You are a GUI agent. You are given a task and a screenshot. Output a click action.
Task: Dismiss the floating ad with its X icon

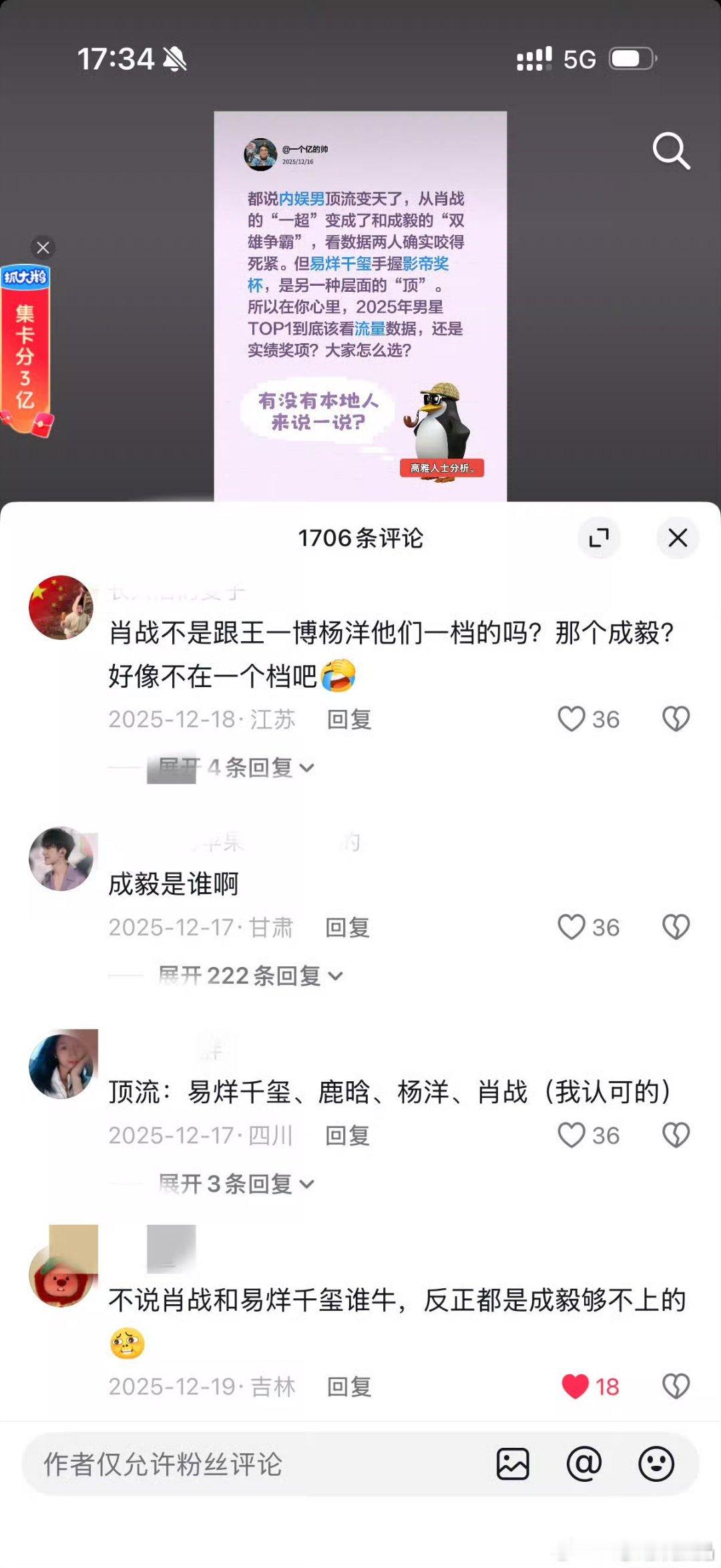click(x=43, y=248)
